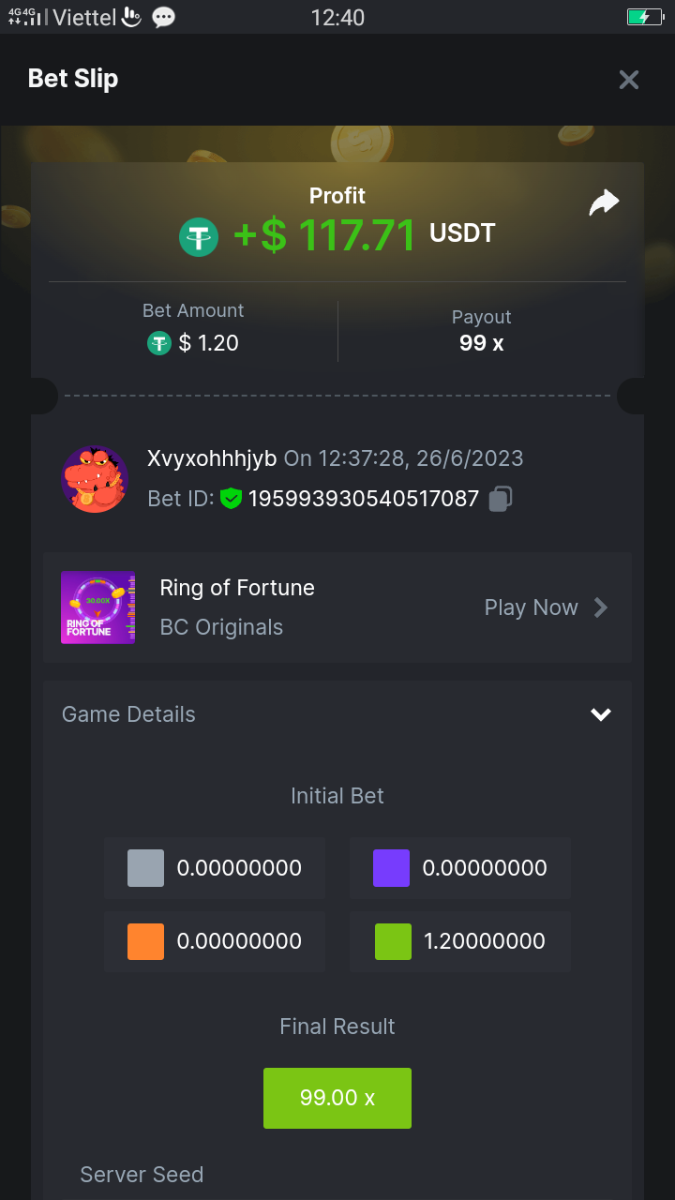This screenshot has height=1200, width=675.
Task: Copy the Bet ID number
Action: click(x=501, y=498)
